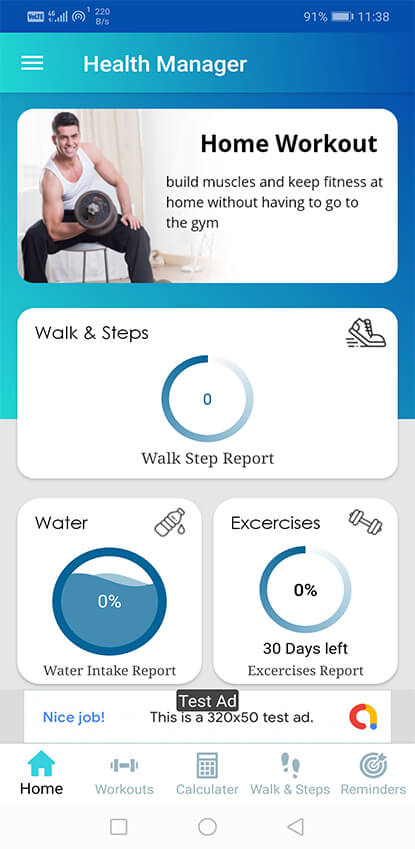Switch to the Workouts tab
The height and width of the screenshot is (849, 415).
(x=124, y=773)
